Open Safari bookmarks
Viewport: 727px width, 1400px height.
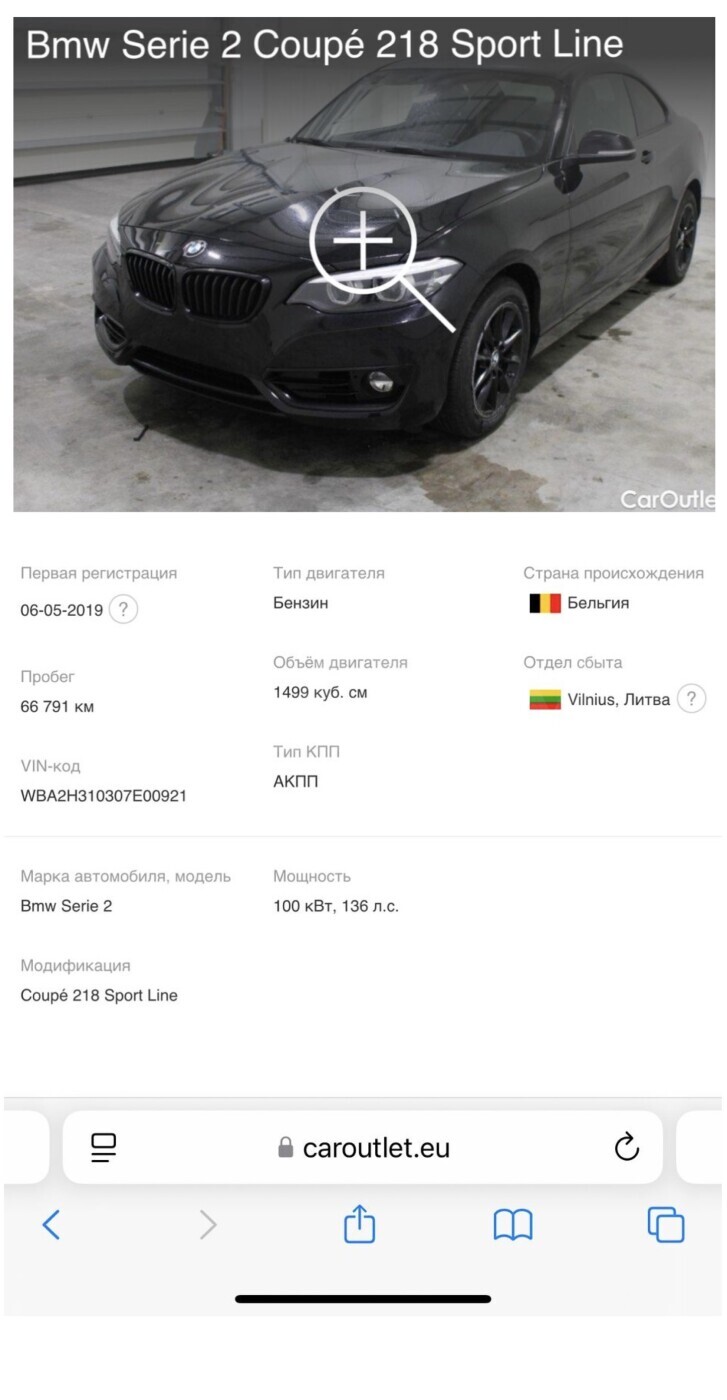pyautogui.click(x=513, y=1225)
